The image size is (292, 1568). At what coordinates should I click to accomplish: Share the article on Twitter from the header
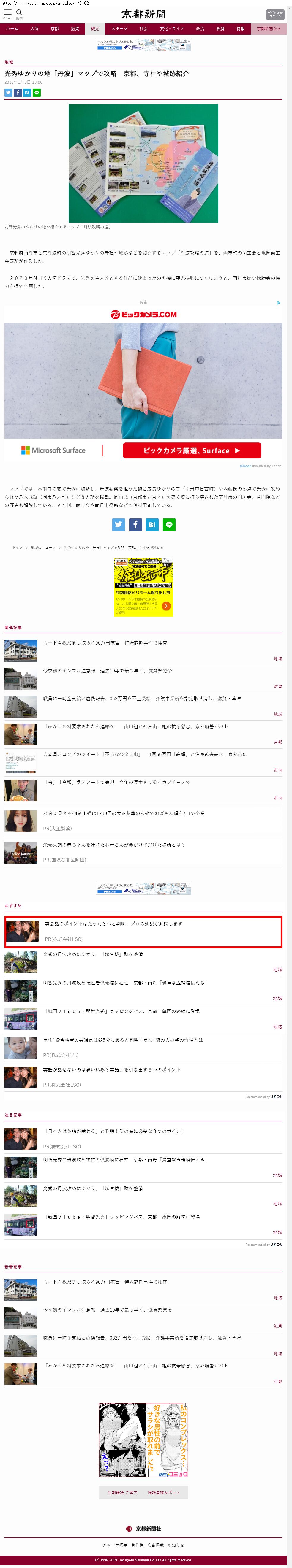9,93
